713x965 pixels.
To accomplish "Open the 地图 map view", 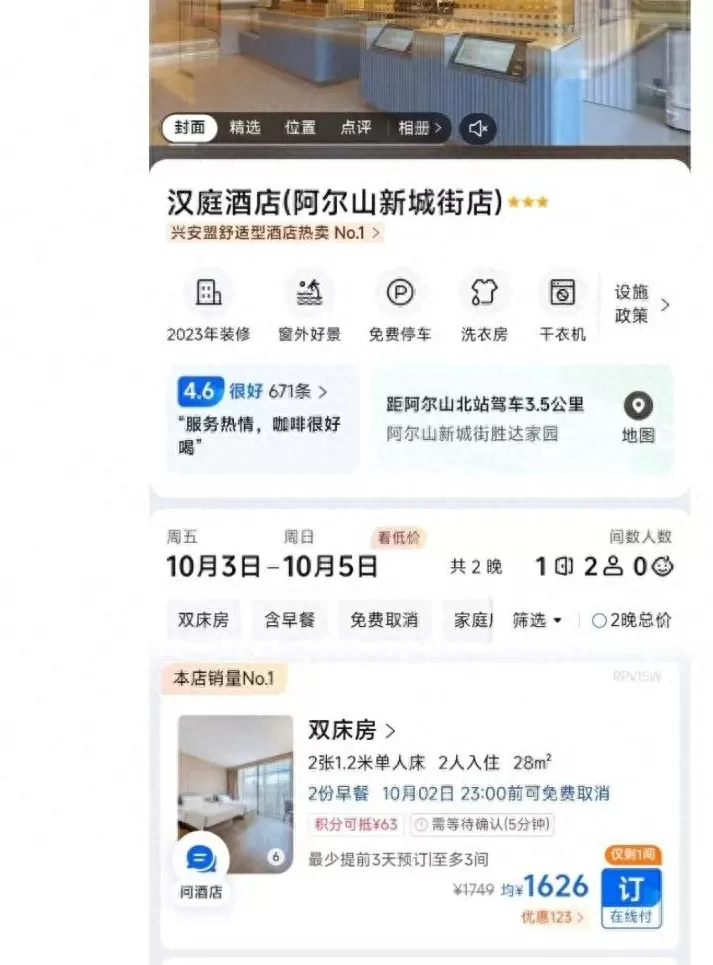I will (638, 418).
